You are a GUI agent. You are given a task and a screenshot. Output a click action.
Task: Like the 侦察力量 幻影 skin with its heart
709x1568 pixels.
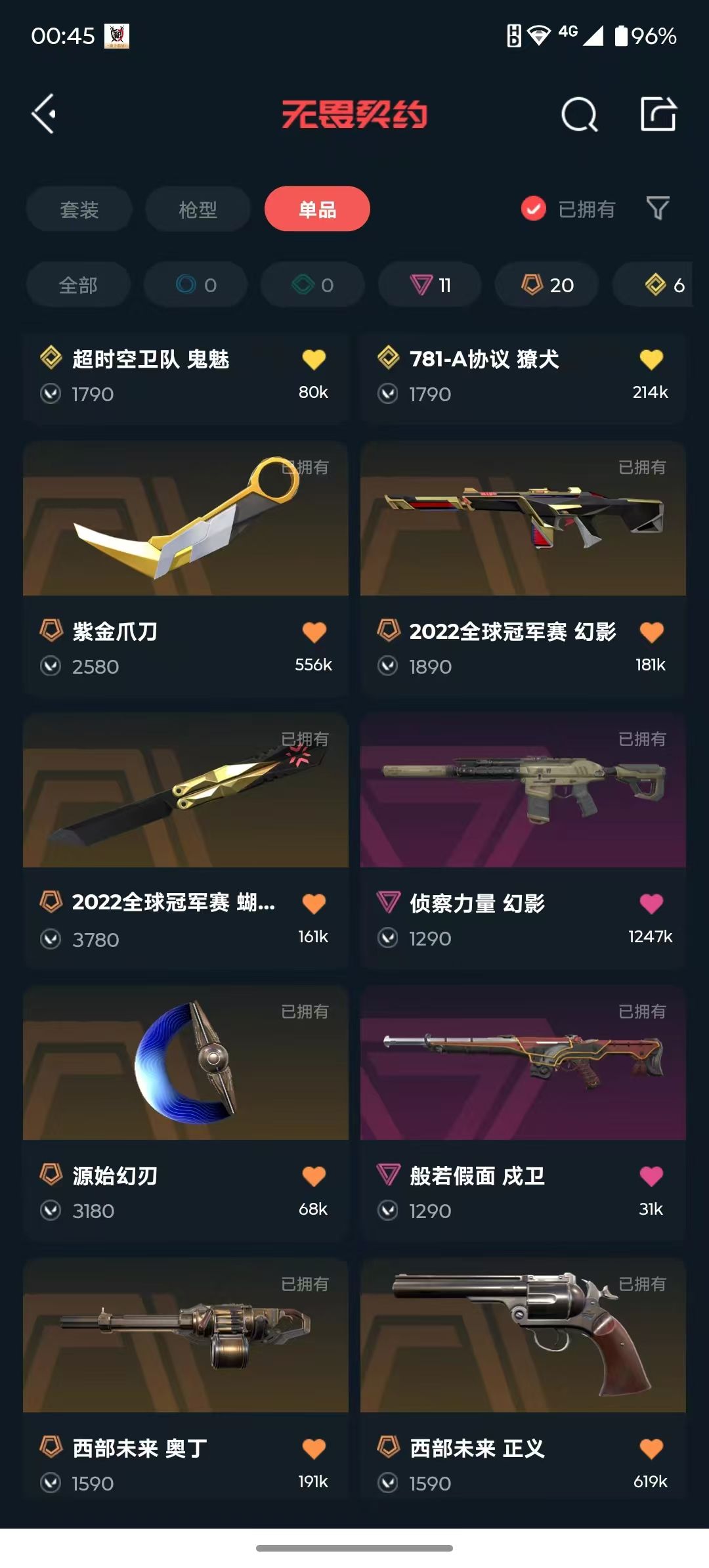tap(651, 904)
